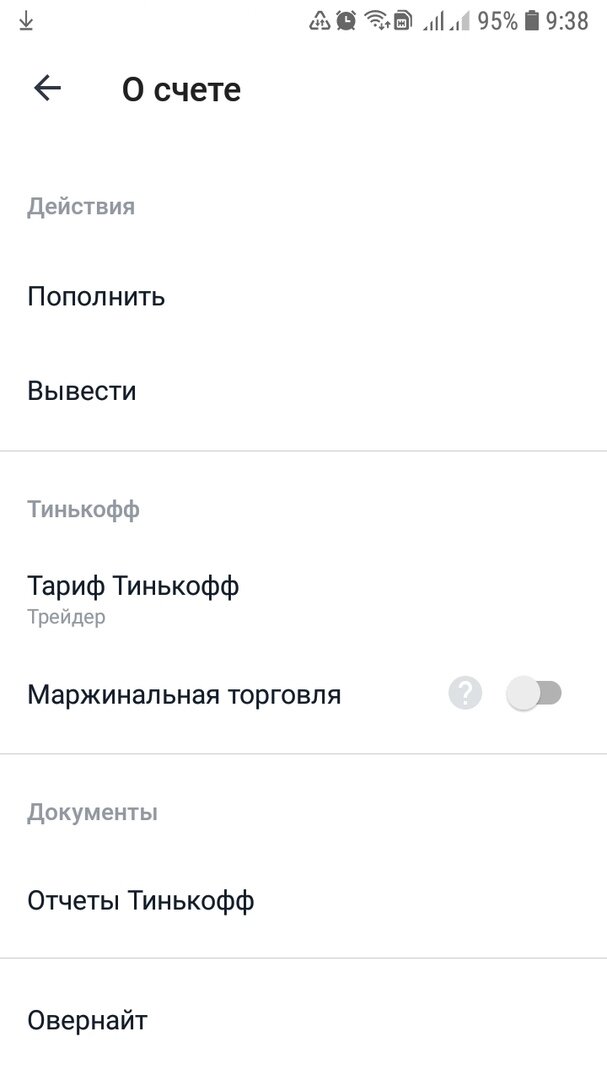Enable the Маржинальная торговля switch
Viewport: 607px width, 1080px height.
[x=534, y=694]
